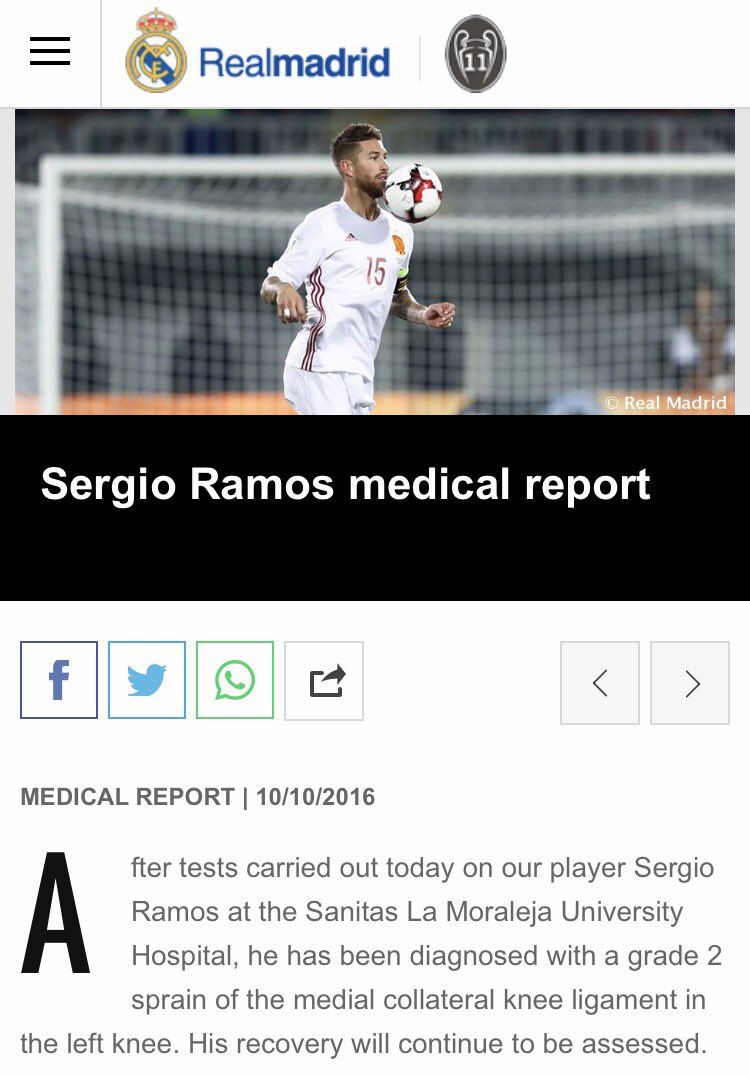Share the article on Facebook

pos(59,680)
